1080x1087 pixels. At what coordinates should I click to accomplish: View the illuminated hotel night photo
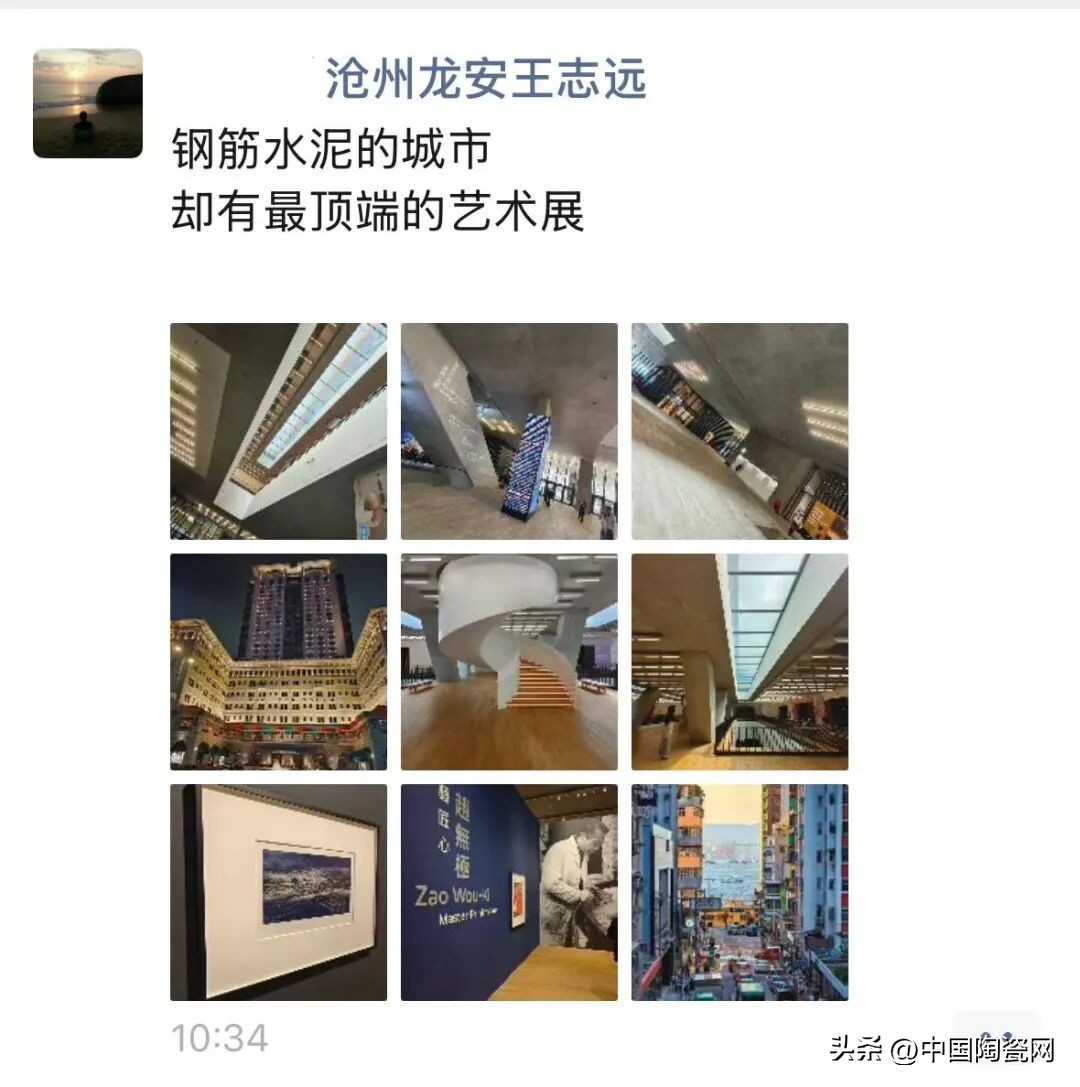coord(278,662)
